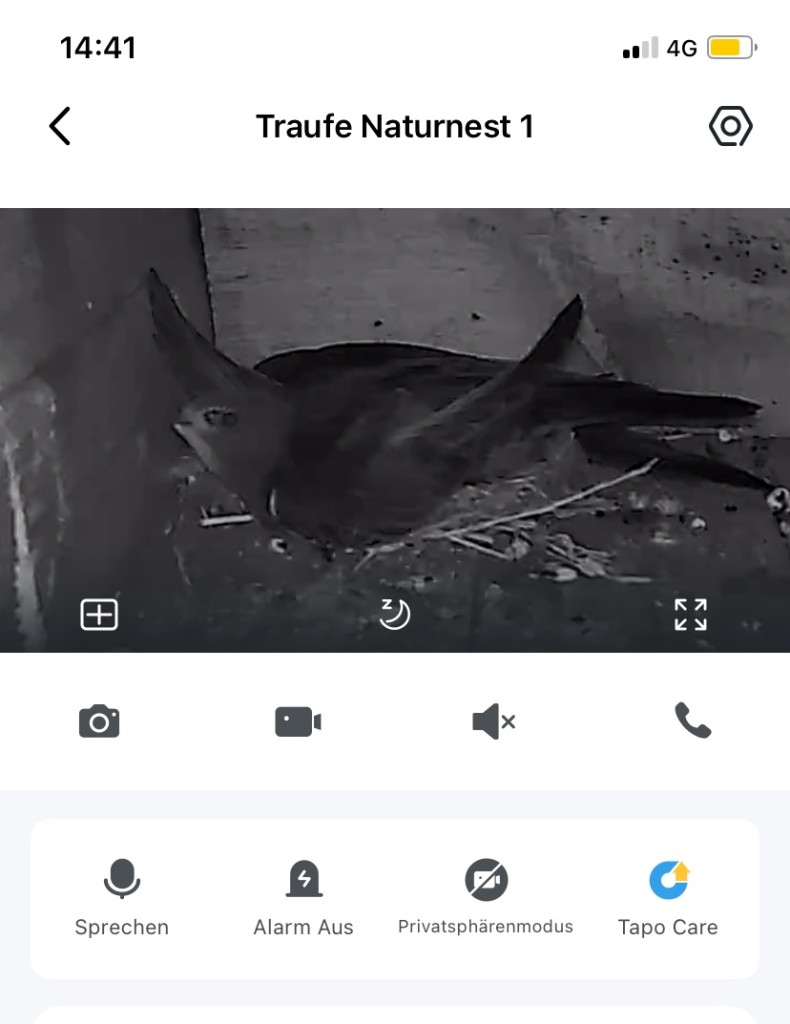
Task: Toggle the Alarm Aus button
Action: [303, 897]
